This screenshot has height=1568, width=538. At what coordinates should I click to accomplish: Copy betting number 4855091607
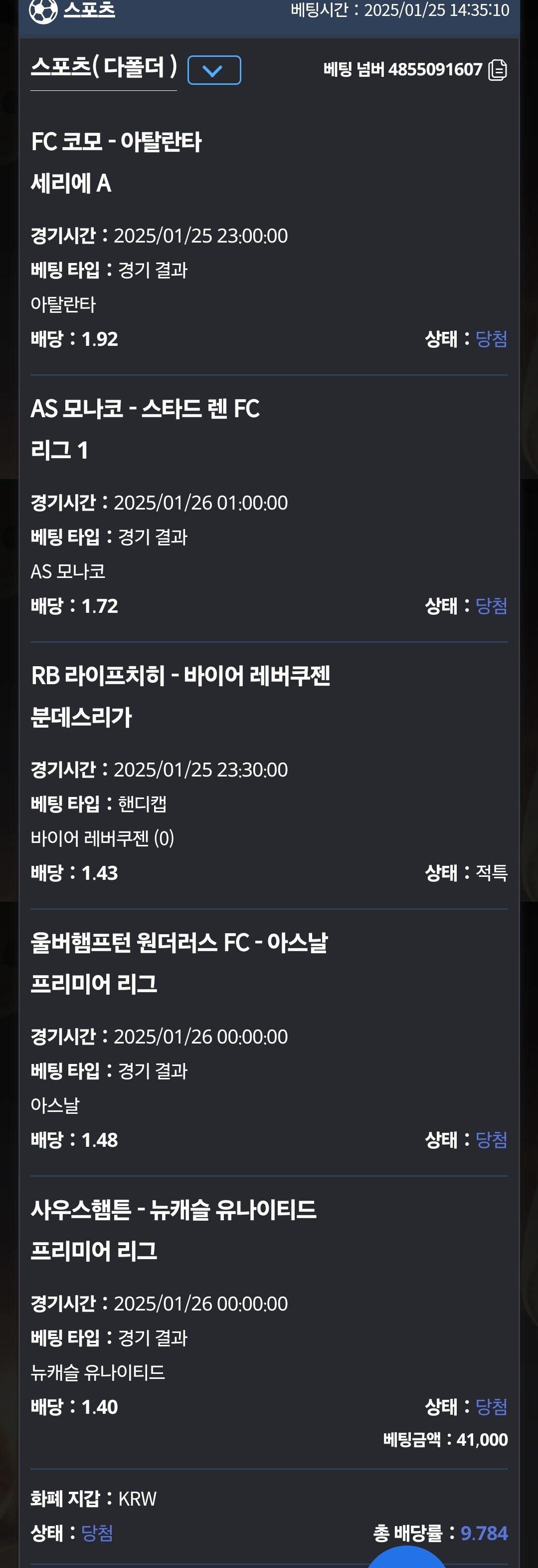497,70
